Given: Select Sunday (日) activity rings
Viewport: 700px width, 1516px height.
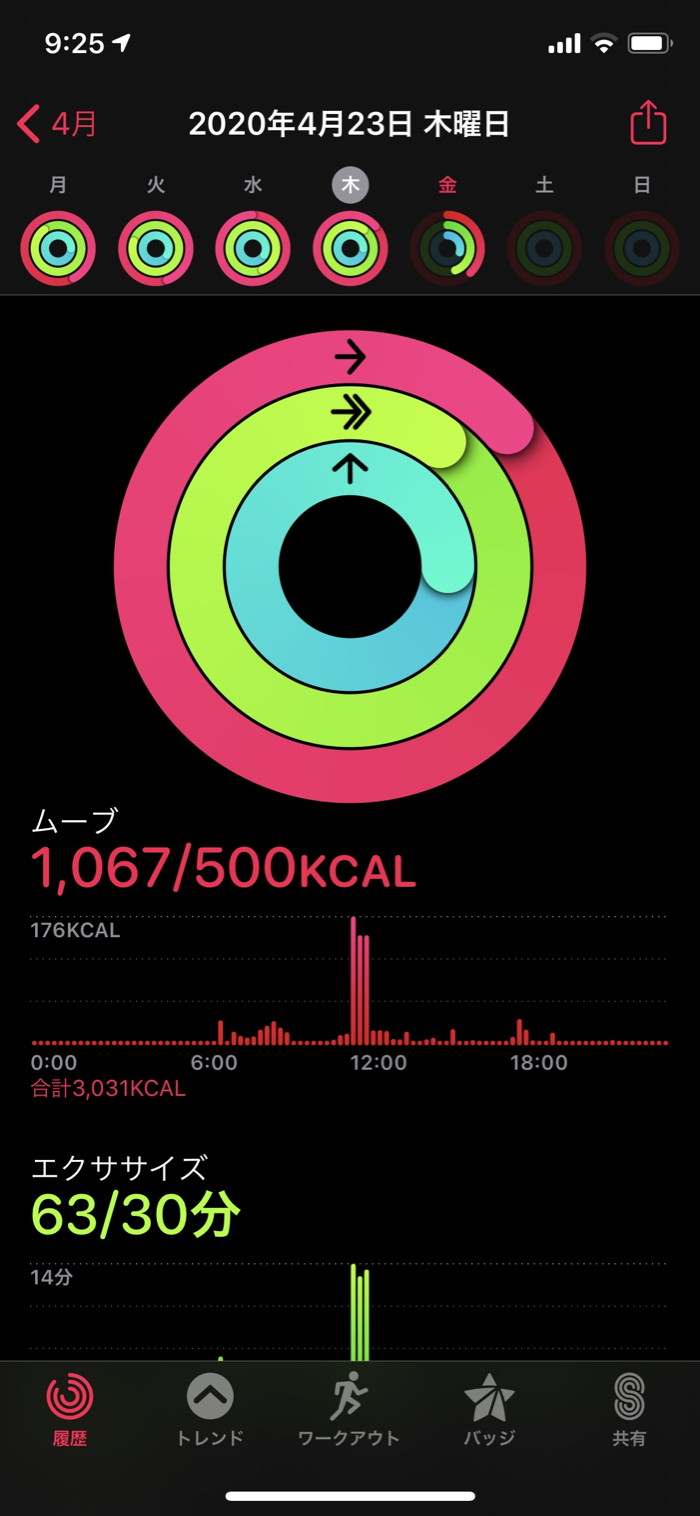Looking at the screenshot, I should 642,248.
